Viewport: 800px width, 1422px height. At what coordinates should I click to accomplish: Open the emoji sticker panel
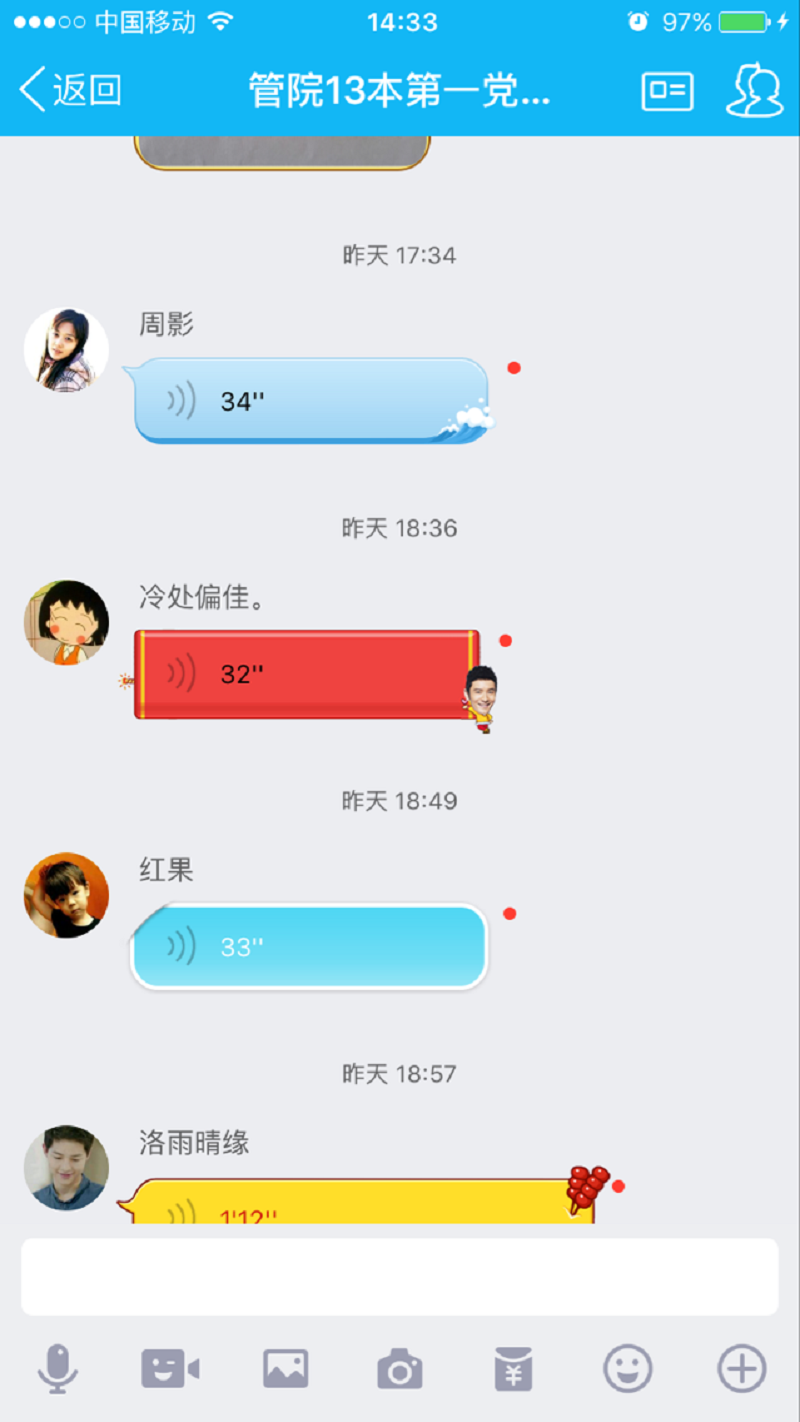628,1368
